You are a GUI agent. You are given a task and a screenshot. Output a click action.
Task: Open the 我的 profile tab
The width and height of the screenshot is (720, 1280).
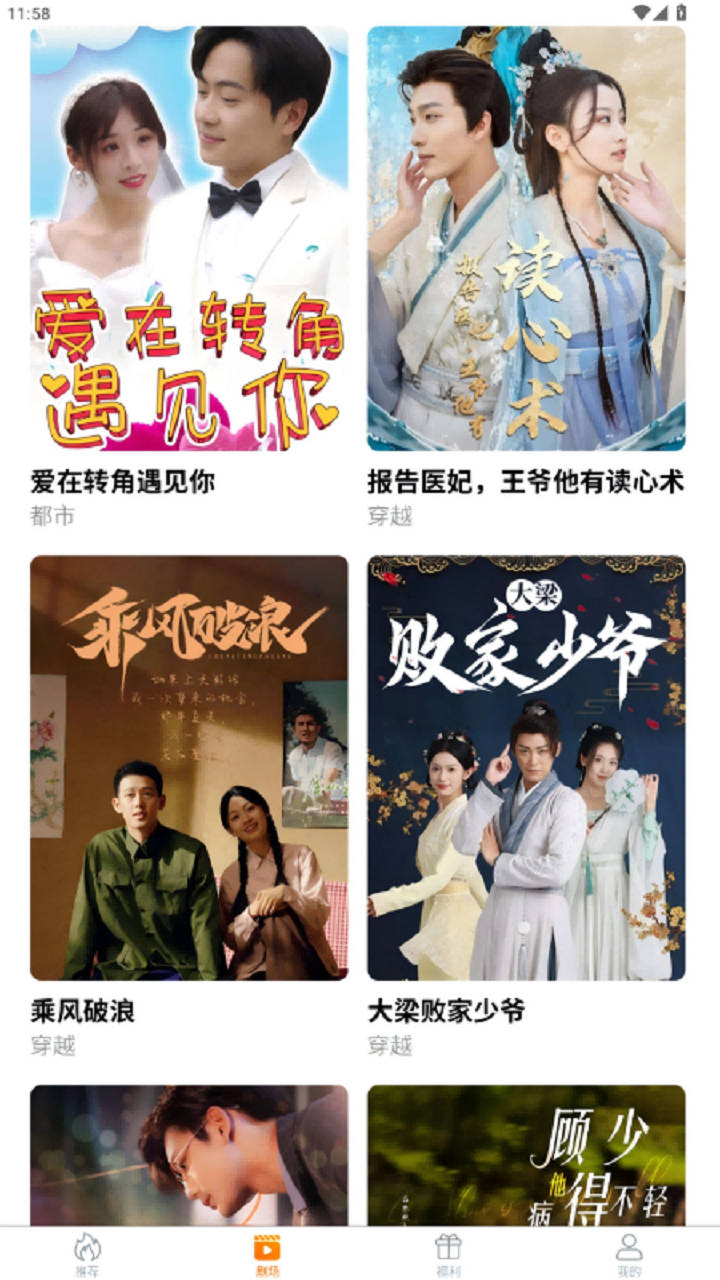pos(628,1254)
